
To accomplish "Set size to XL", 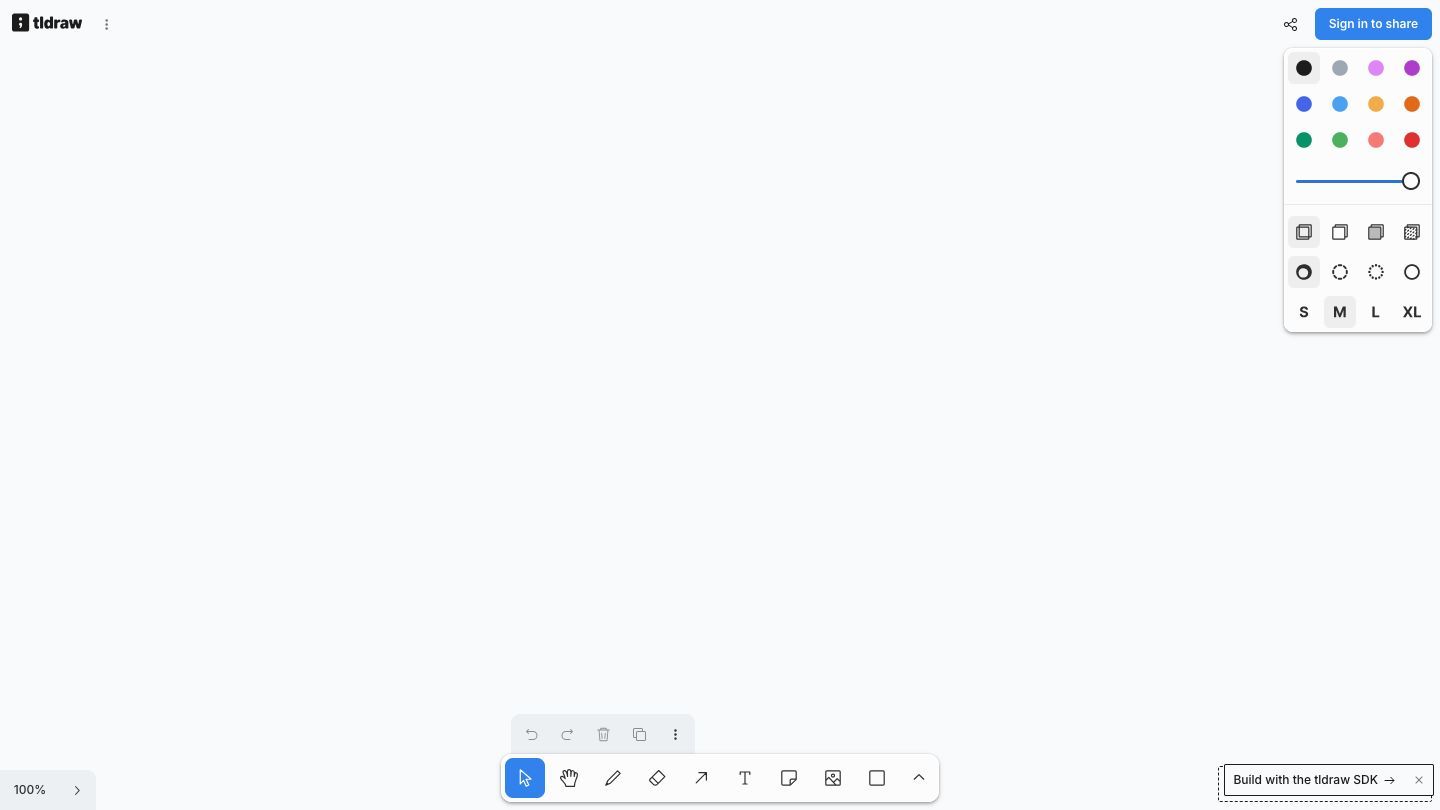I will [1412, 312].
